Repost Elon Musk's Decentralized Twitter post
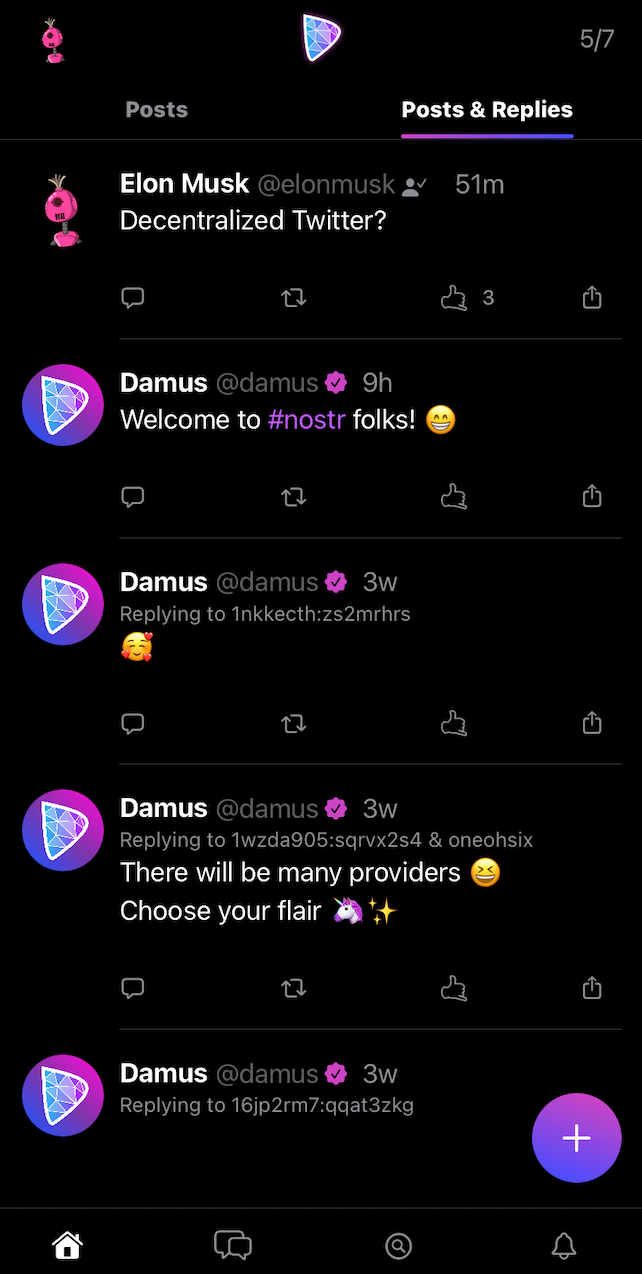642x1274 pixels. (293, 298)
